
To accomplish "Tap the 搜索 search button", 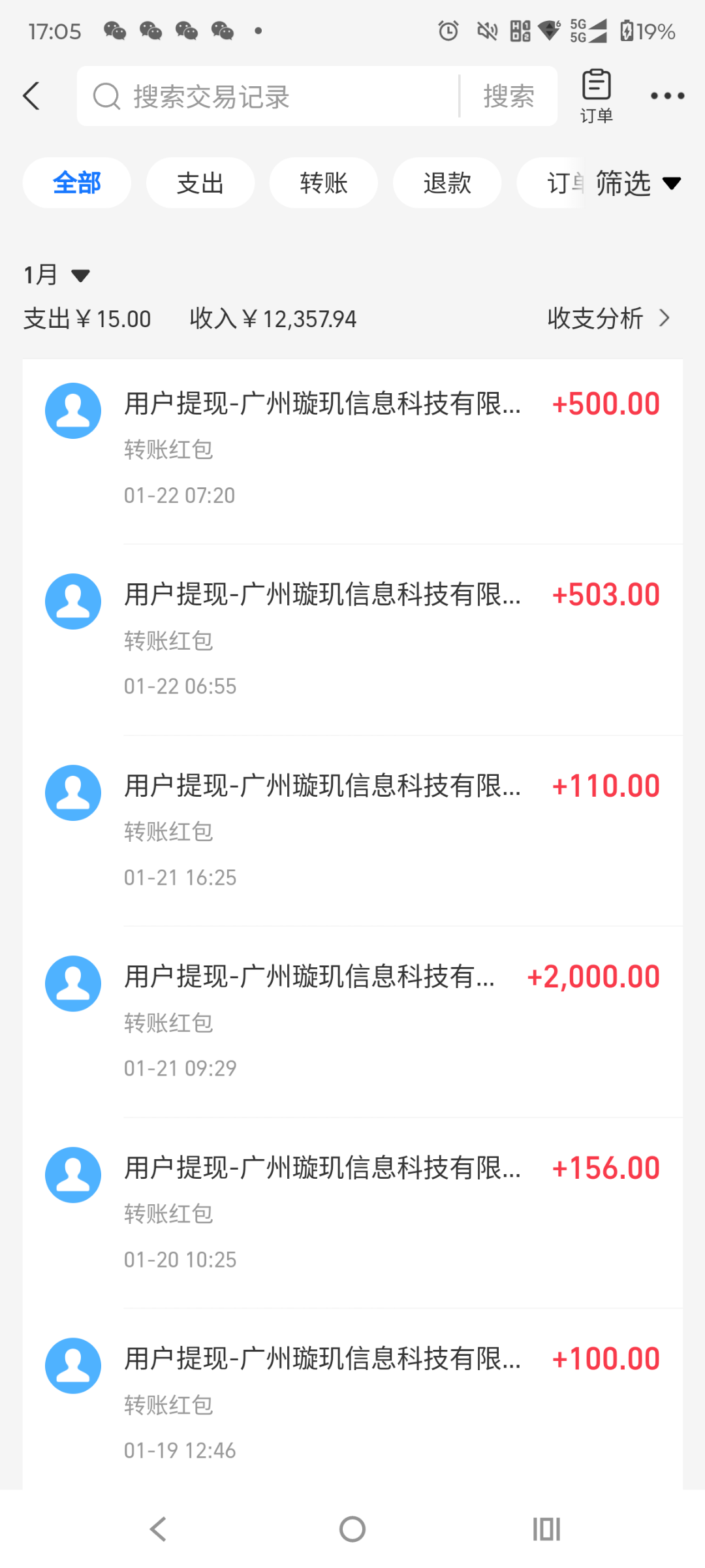I will 509,96.
